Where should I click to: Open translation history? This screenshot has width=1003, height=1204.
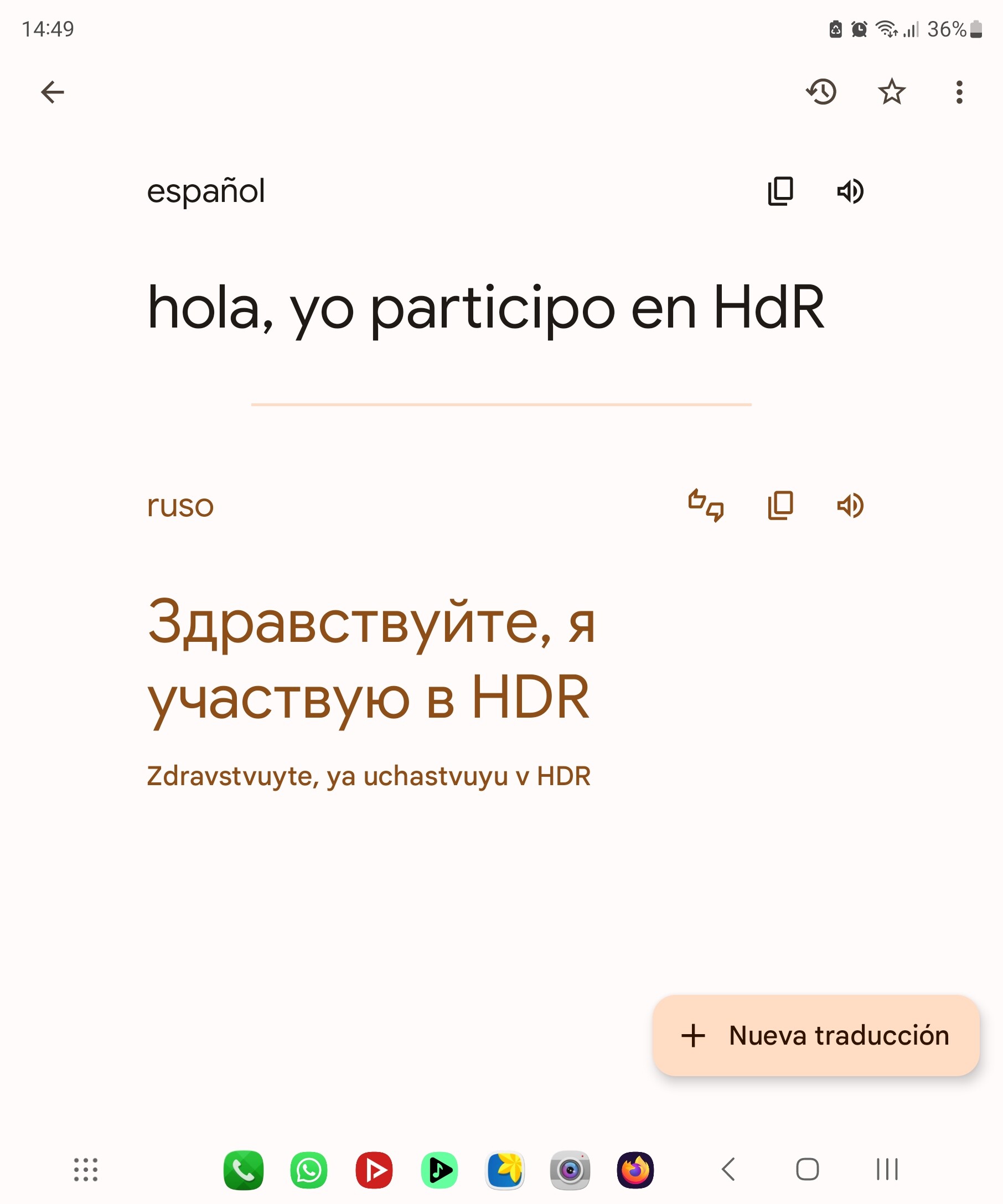coord(821,92)
